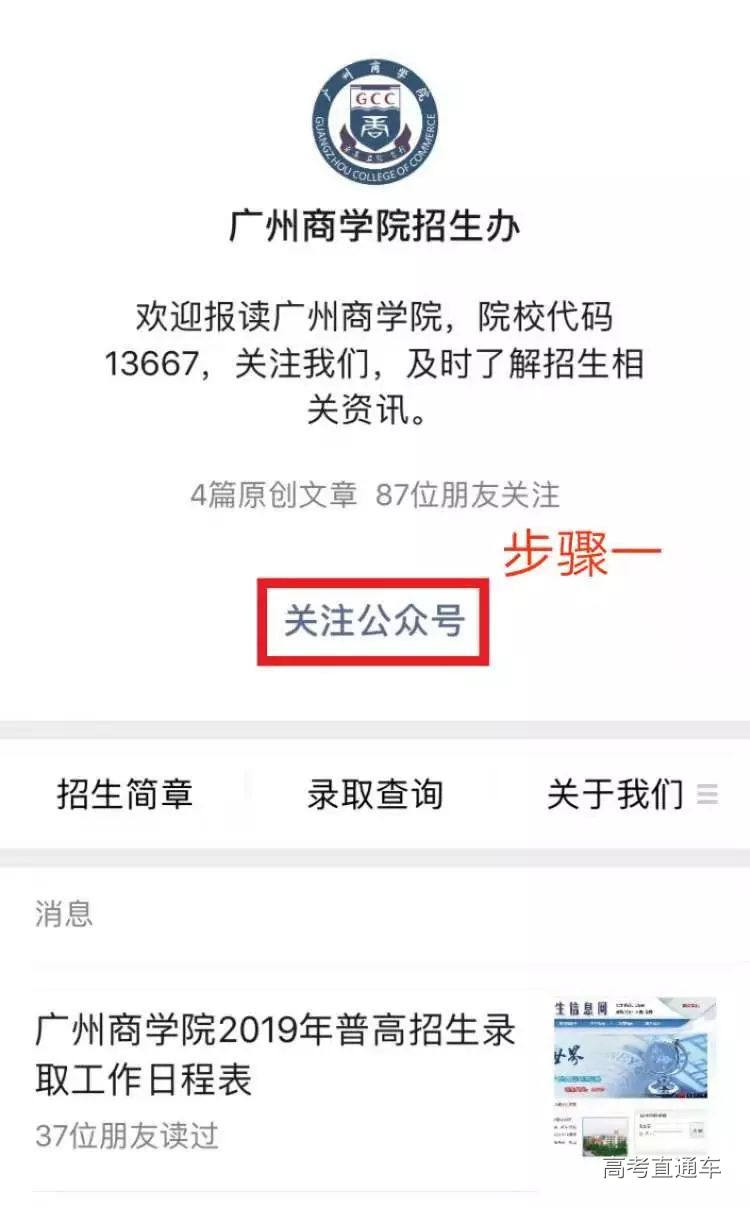
Task: Open the 录取查询 menu
Action: [x=375, y=795]
